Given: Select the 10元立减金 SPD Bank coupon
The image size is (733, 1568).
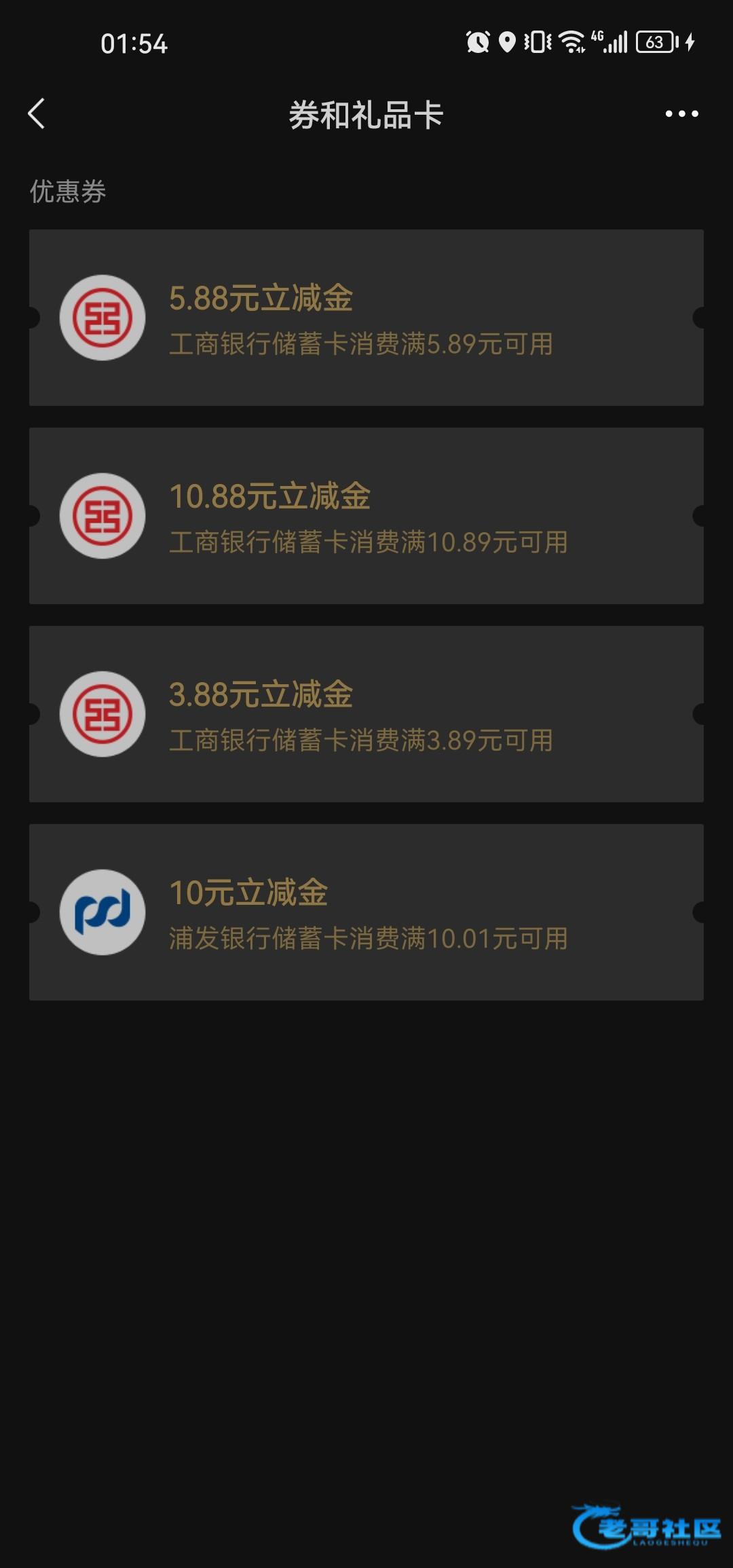Looking at the screenshot, I should point(366,912).
